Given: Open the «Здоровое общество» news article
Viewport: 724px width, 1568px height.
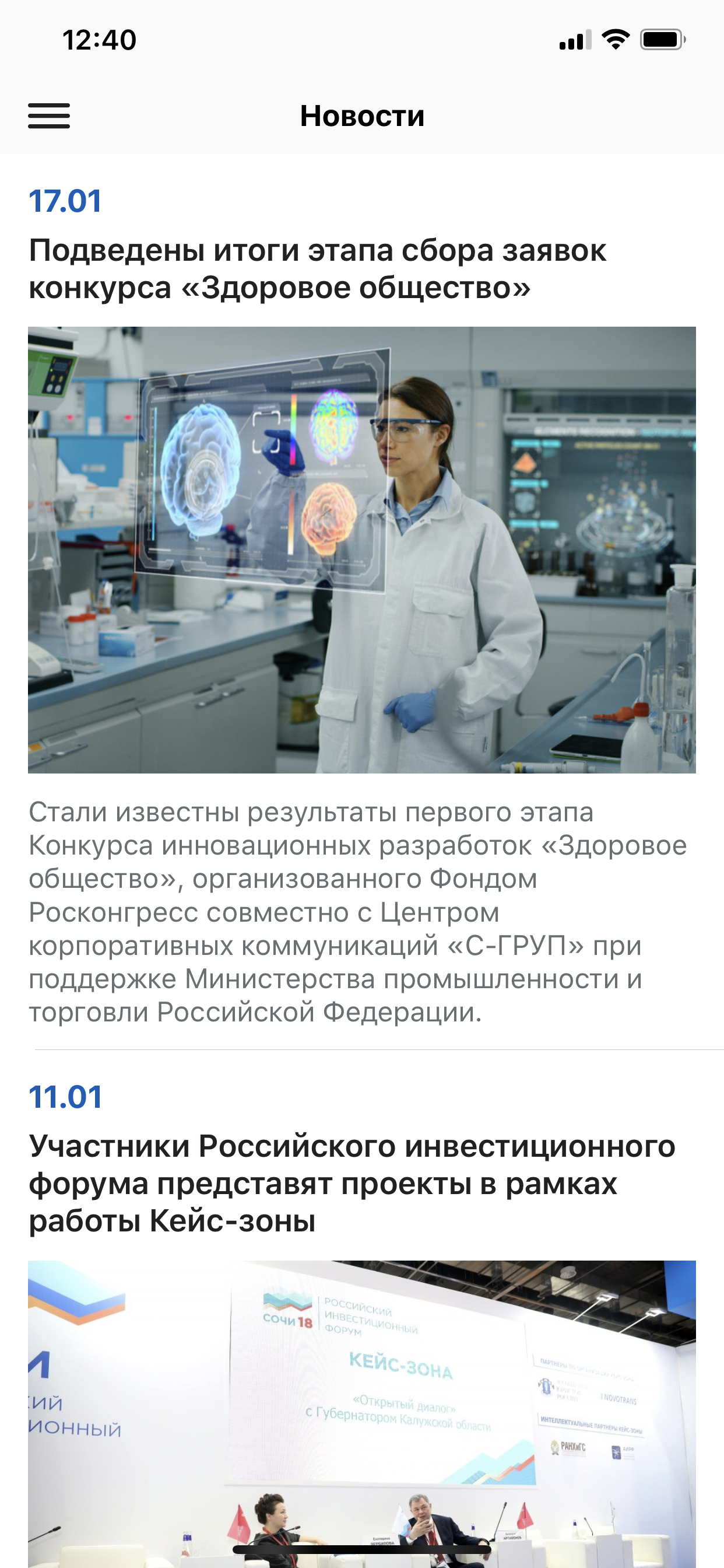Looking at the screenshot, I should (x=317, y=268).
